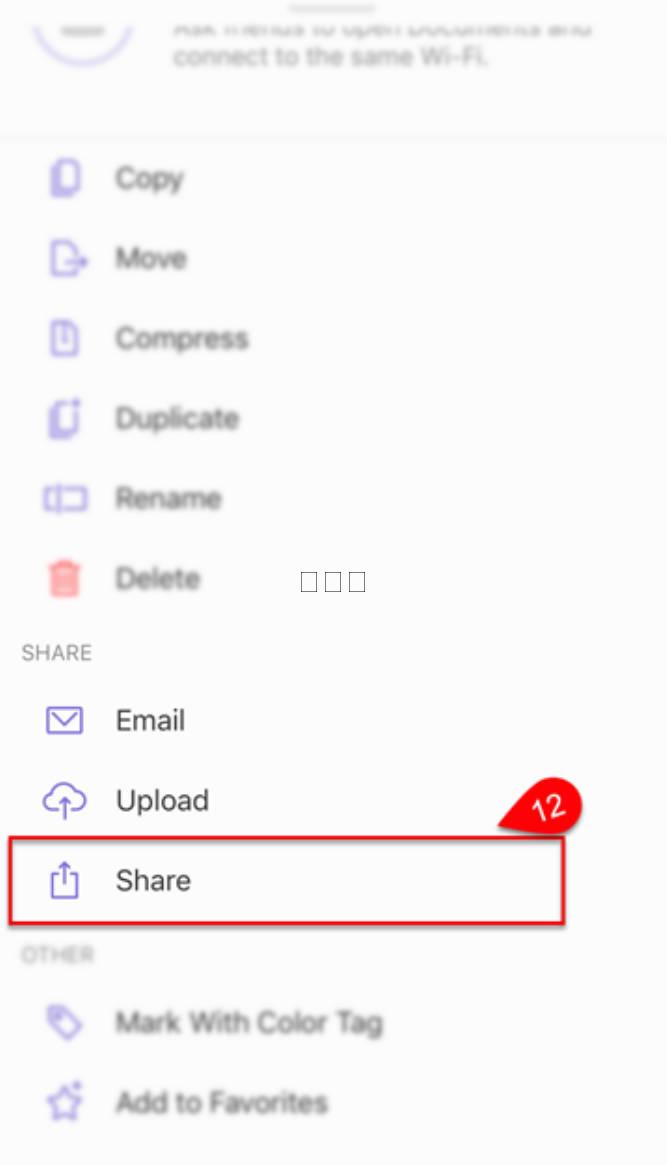667x1165 pixels.
Task: Choose Copy from the action menu
Action: tap(334, 178)
